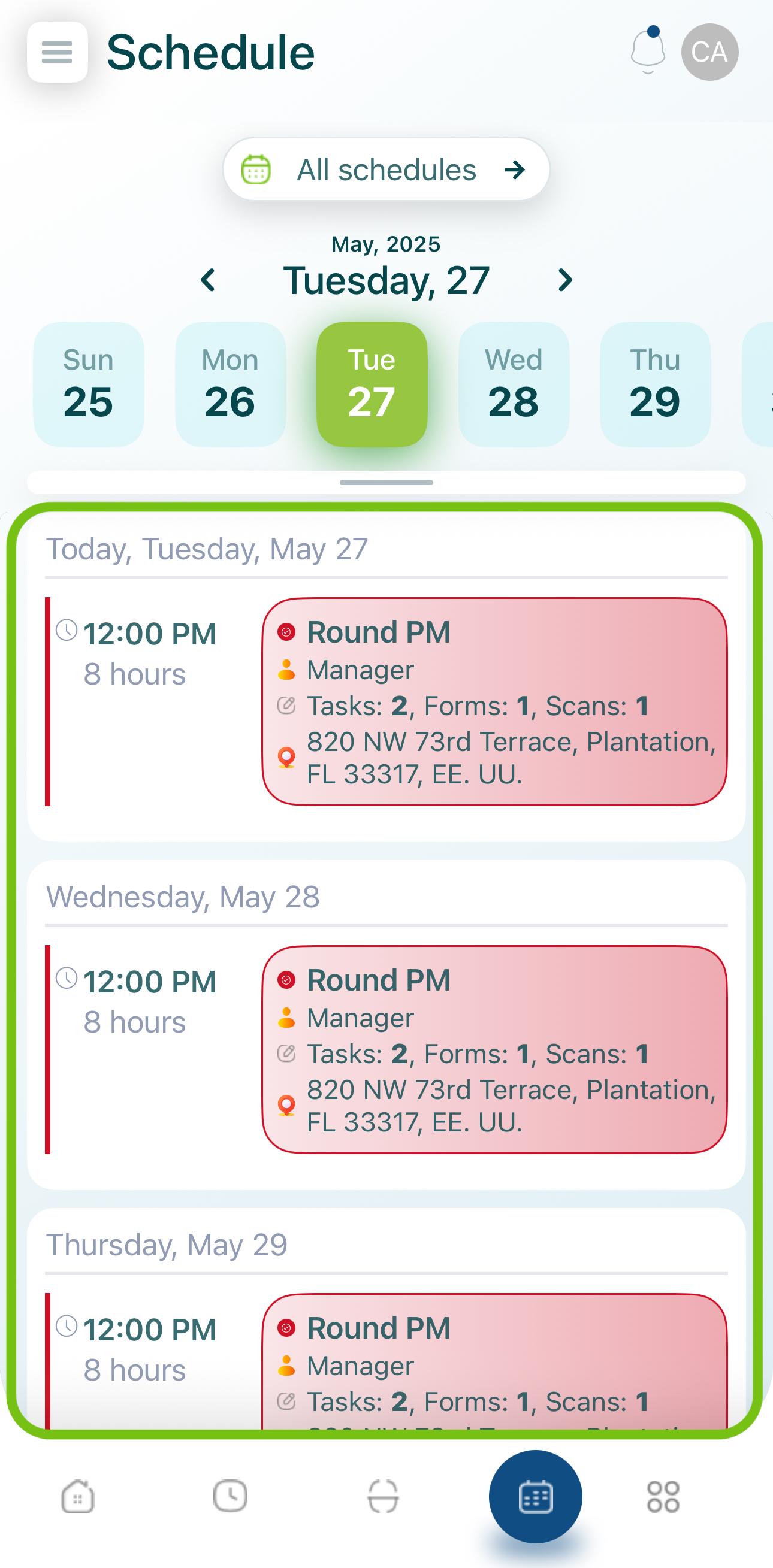Open the grid more tab

[x=663, y=1496]
